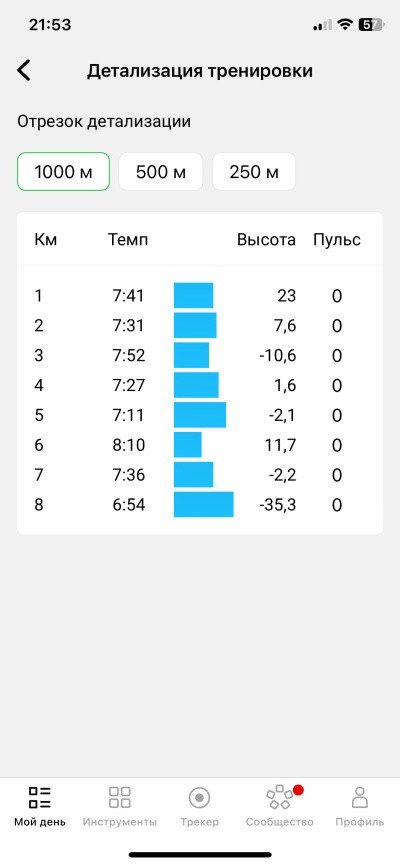The image size is (400, 866).
Task: Switch to the Инструменты tab
Action: (120, 806)
